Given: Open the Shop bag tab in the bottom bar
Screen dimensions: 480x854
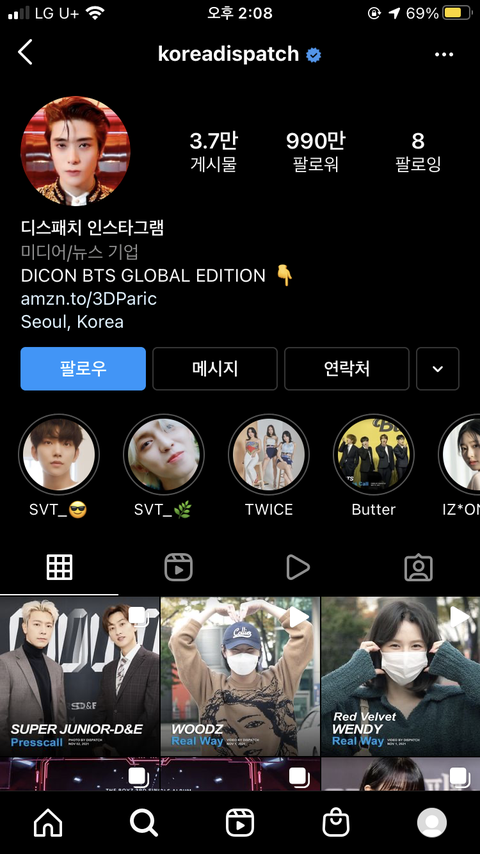Looking at the screenshot, I should (x=336, y=822).
